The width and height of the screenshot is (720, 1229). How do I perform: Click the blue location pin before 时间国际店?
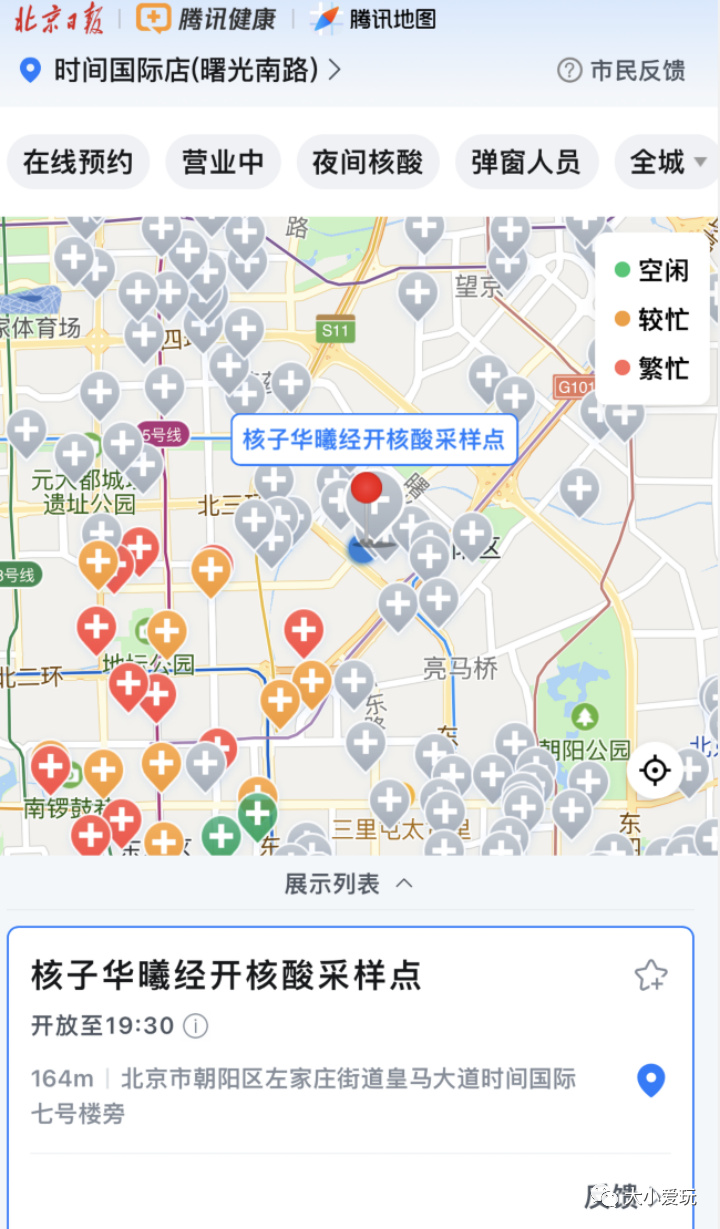tap(29, 70)
